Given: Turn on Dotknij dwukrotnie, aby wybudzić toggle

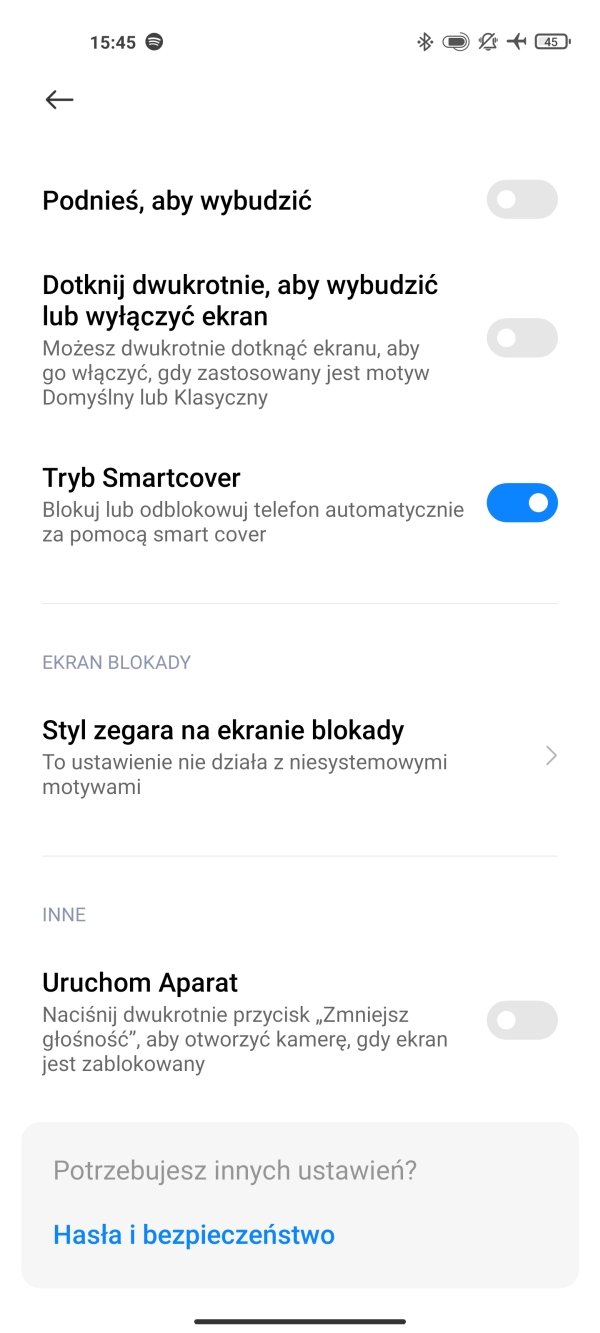Looking at the screenshot, I should pyautogui.click(x=522, y=338).
